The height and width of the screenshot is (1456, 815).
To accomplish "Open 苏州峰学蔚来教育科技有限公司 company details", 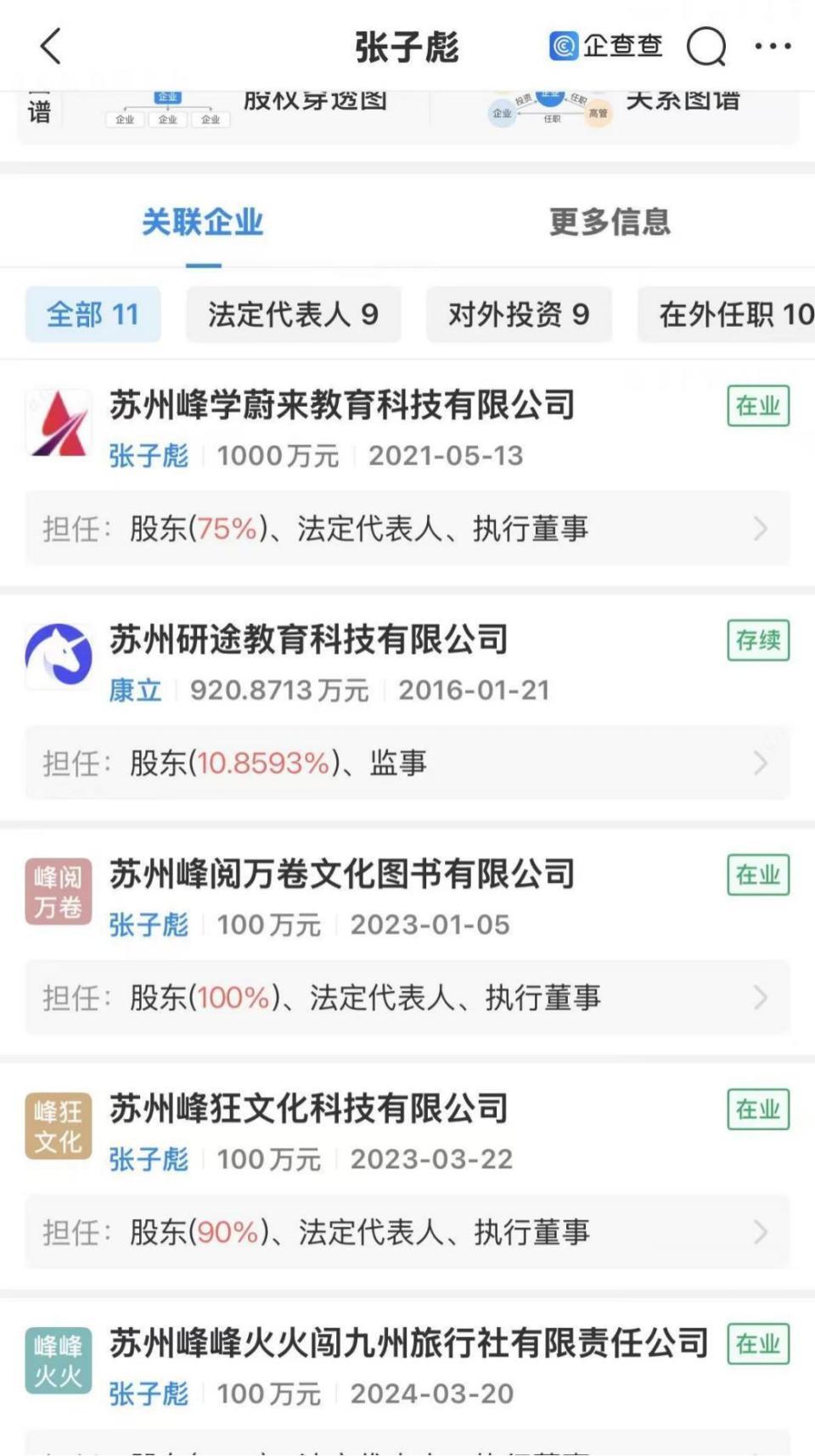I will tap(342, 405).
